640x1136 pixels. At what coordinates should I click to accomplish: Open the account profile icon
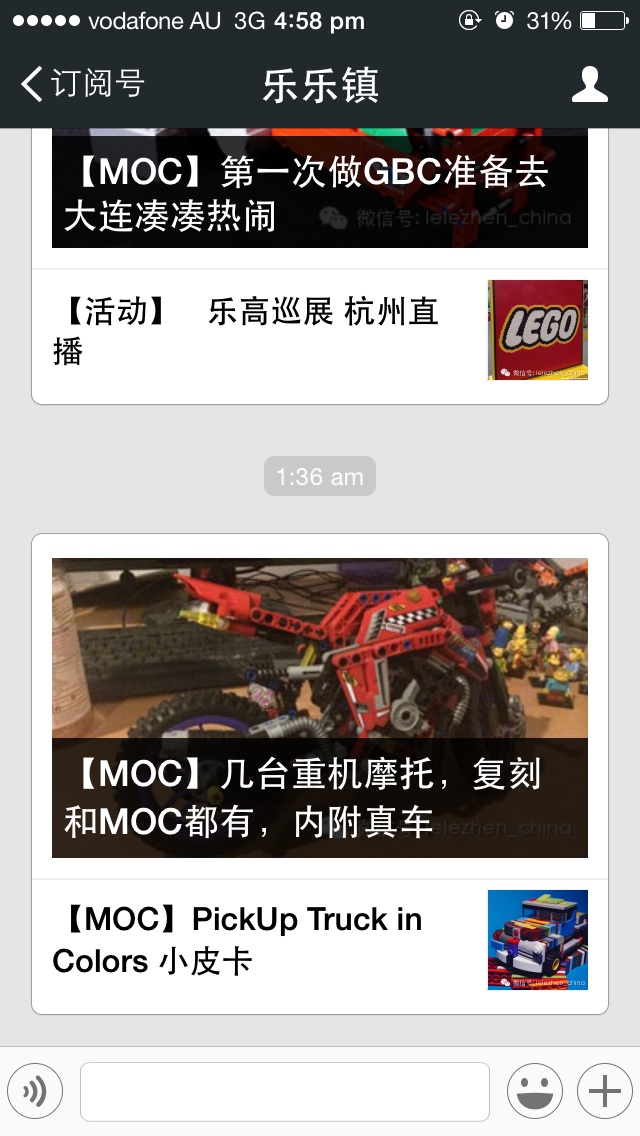coord(590,85)
